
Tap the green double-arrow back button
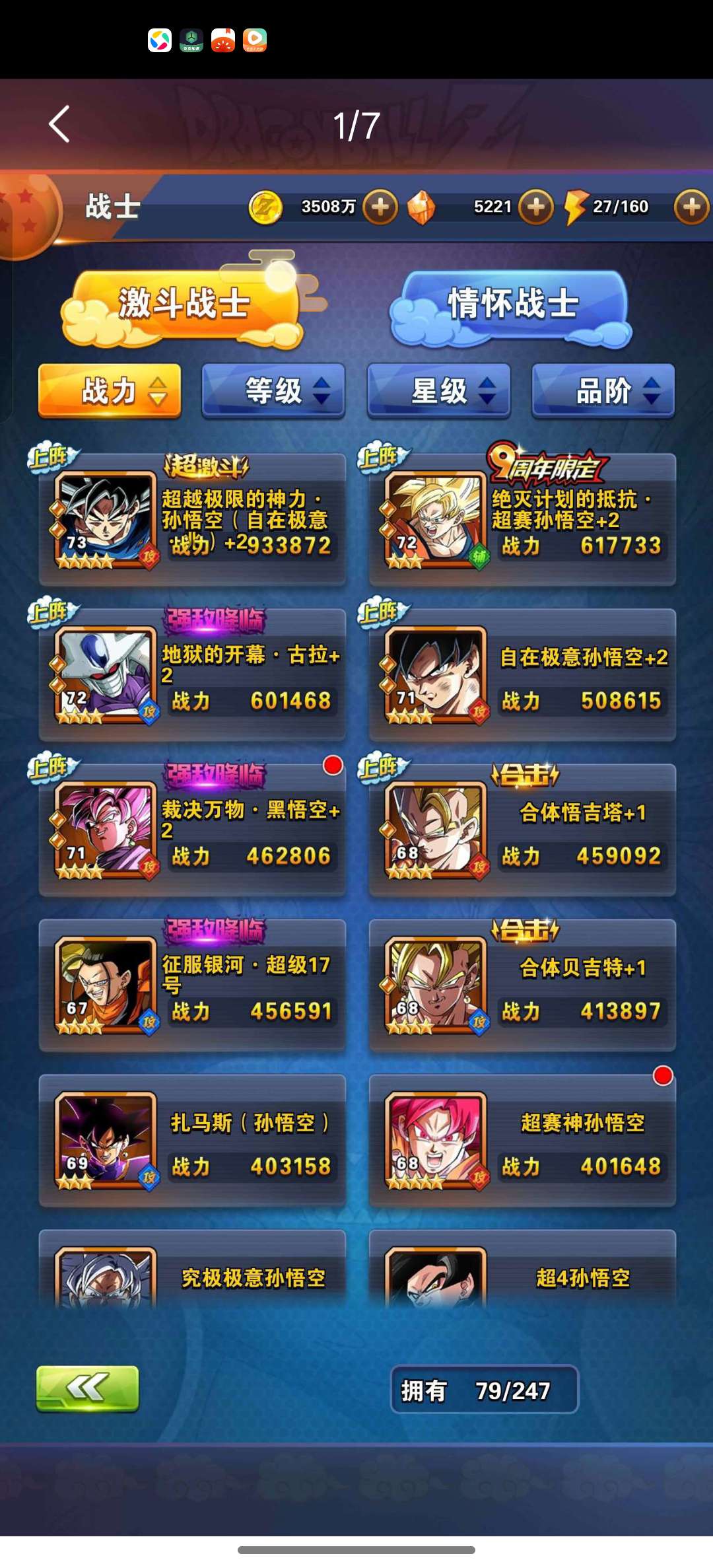87,1388
